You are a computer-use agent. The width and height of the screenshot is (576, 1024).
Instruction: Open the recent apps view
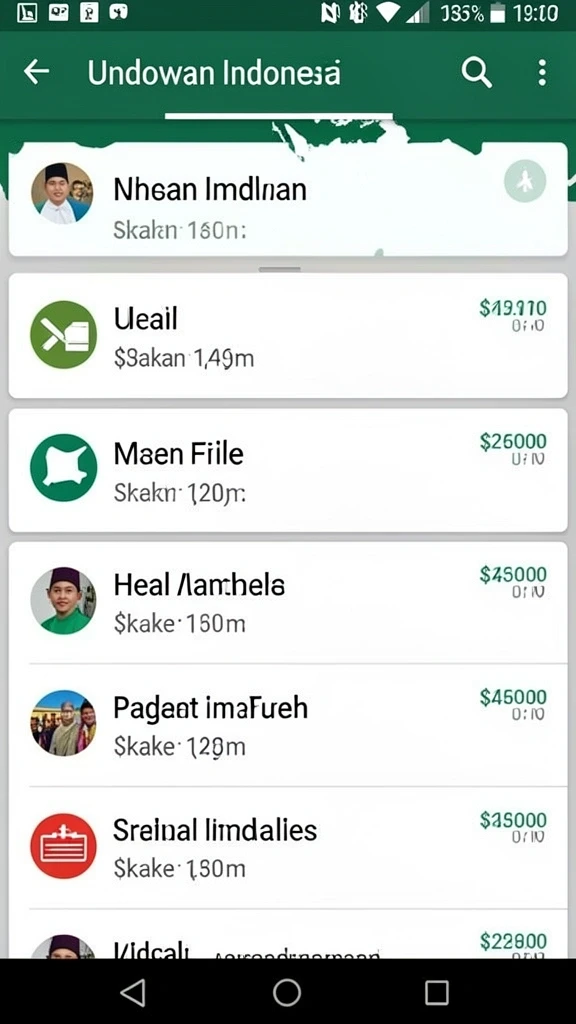(436, 993)
